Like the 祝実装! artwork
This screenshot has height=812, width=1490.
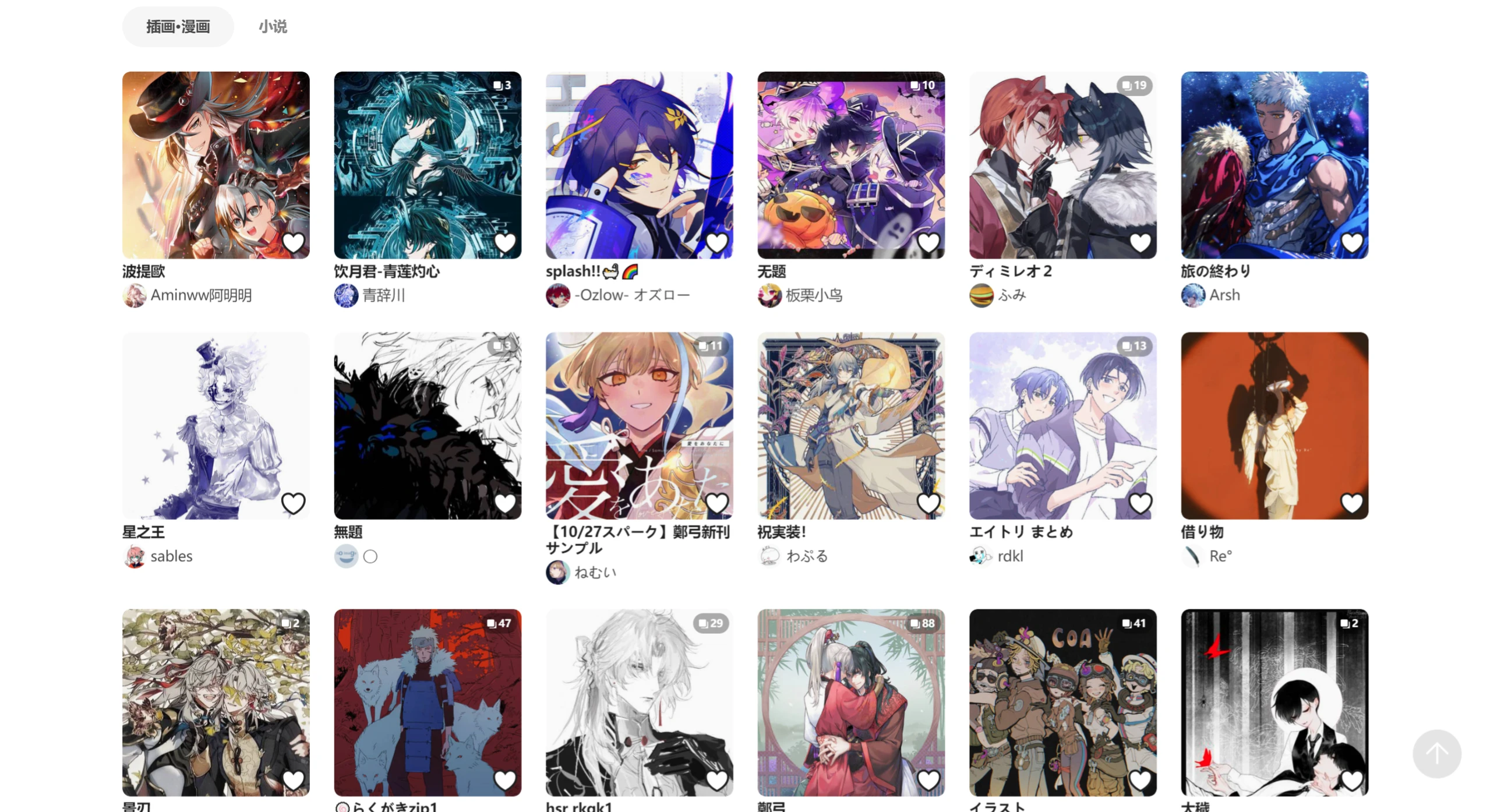[928, 503]
